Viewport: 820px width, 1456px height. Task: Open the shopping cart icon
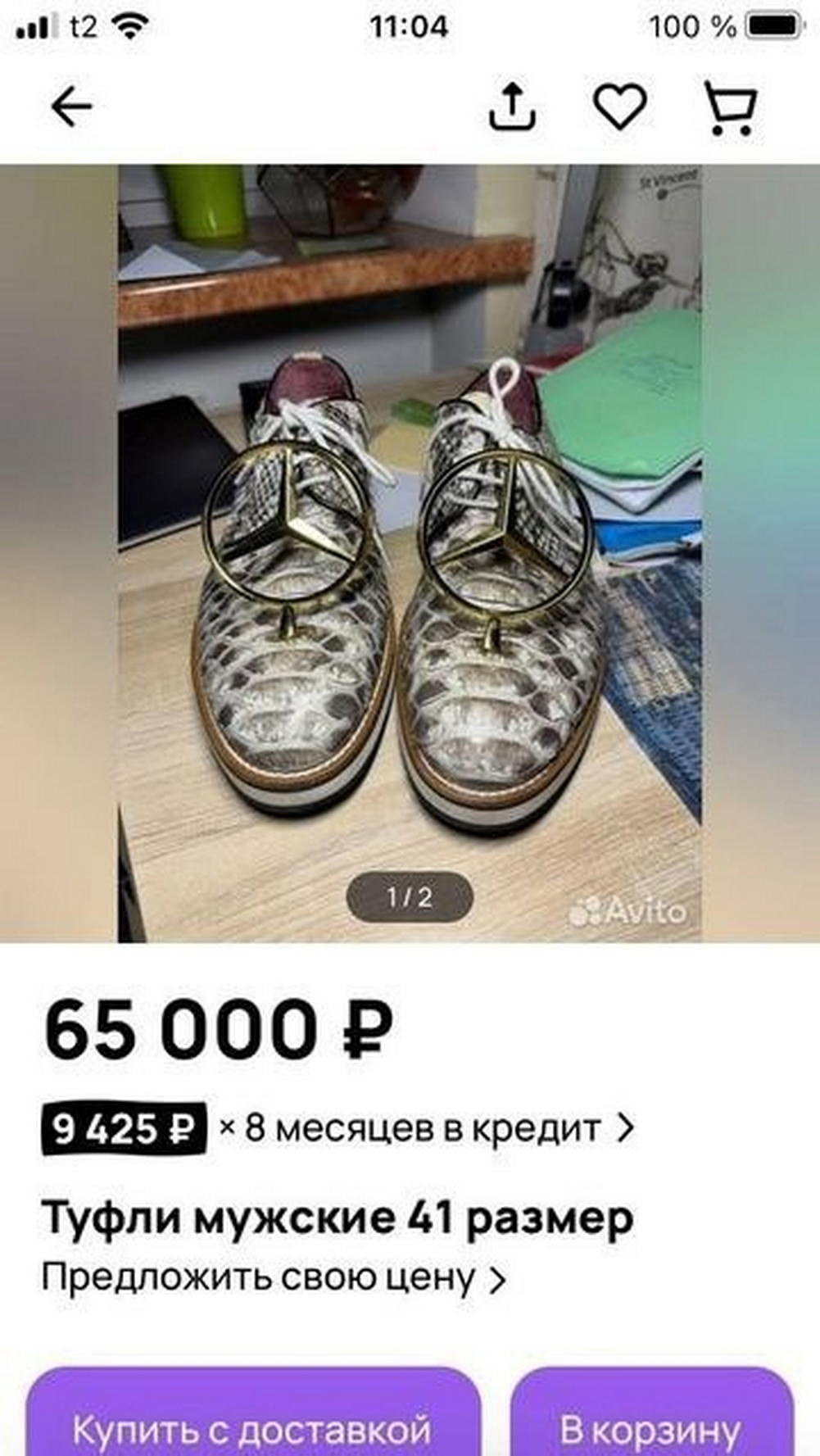730,107
